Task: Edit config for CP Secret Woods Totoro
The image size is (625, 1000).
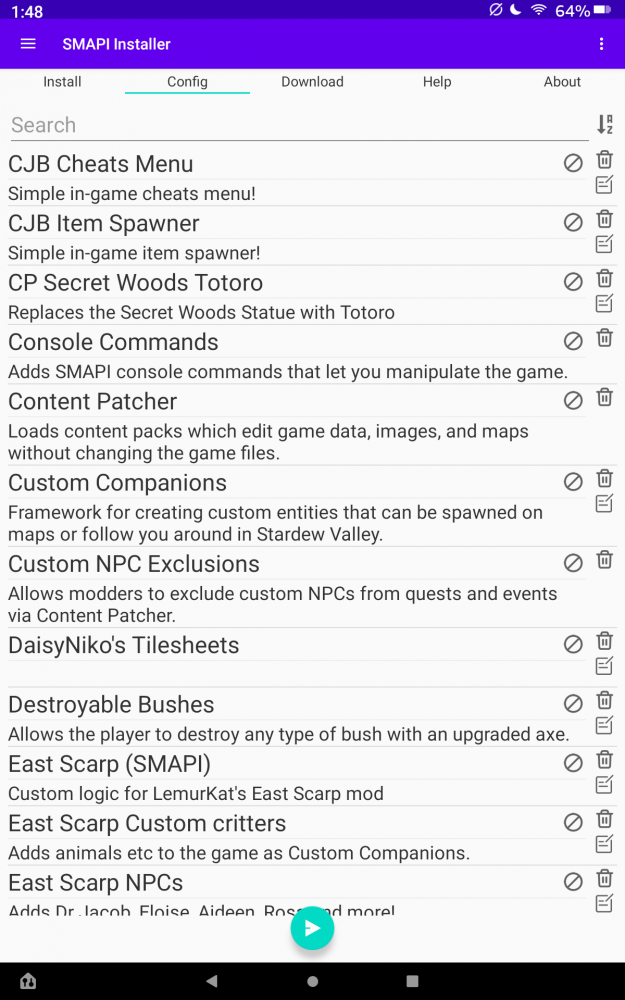Action: tap(605, 303)
